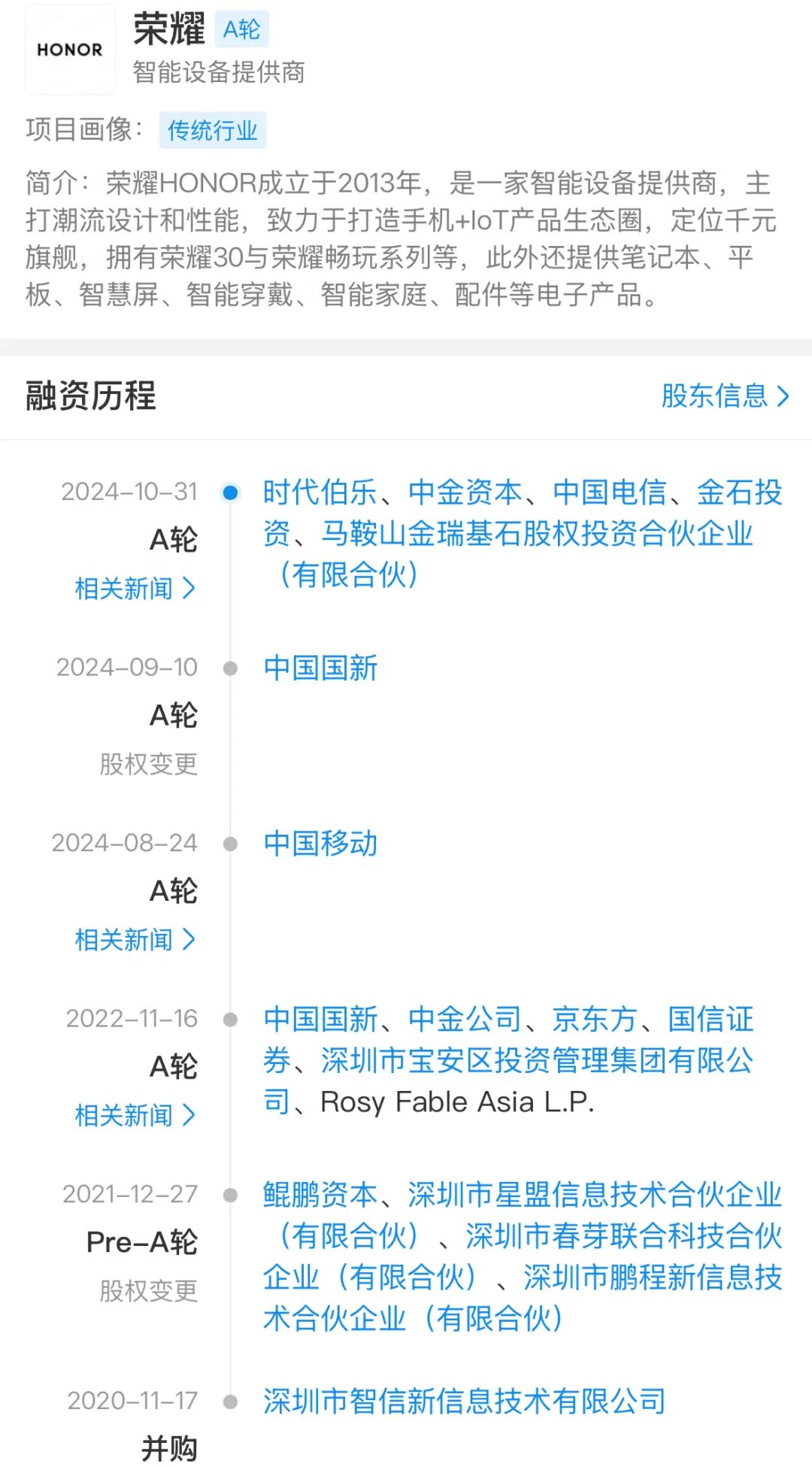
Task: Open investor 鲲鹏资本
Action: point(320,1195)
